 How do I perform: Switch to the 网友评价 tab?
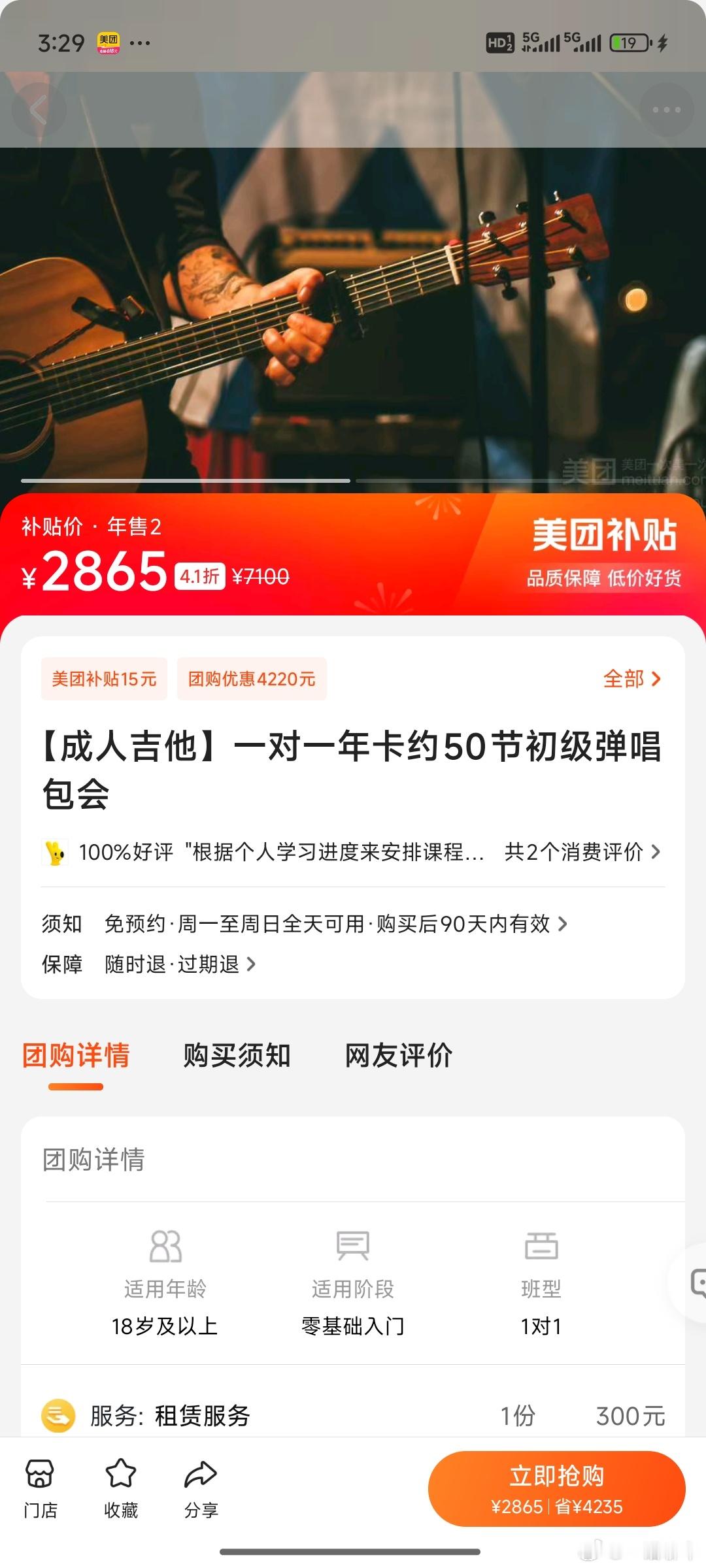[399, 1055]
